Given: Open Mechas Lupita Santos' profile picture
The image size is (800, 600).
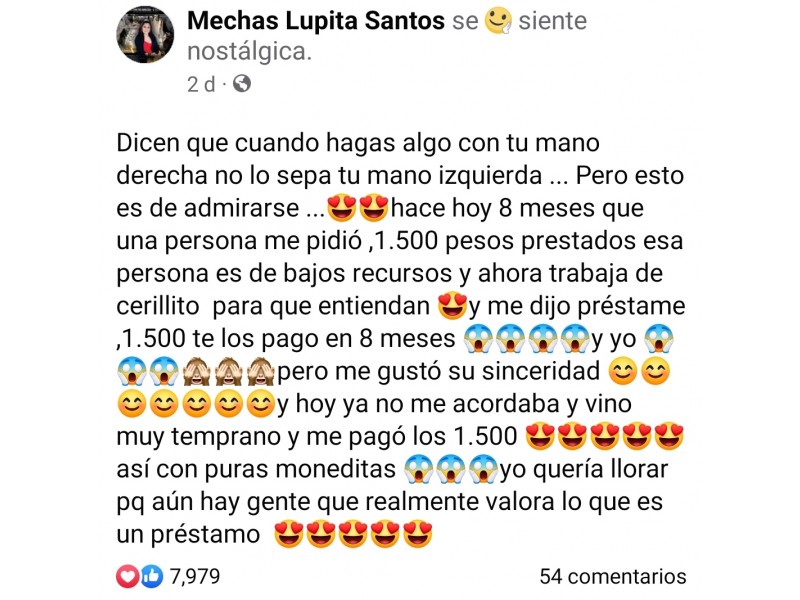Looking at the screenshot, I should [145, 36].
